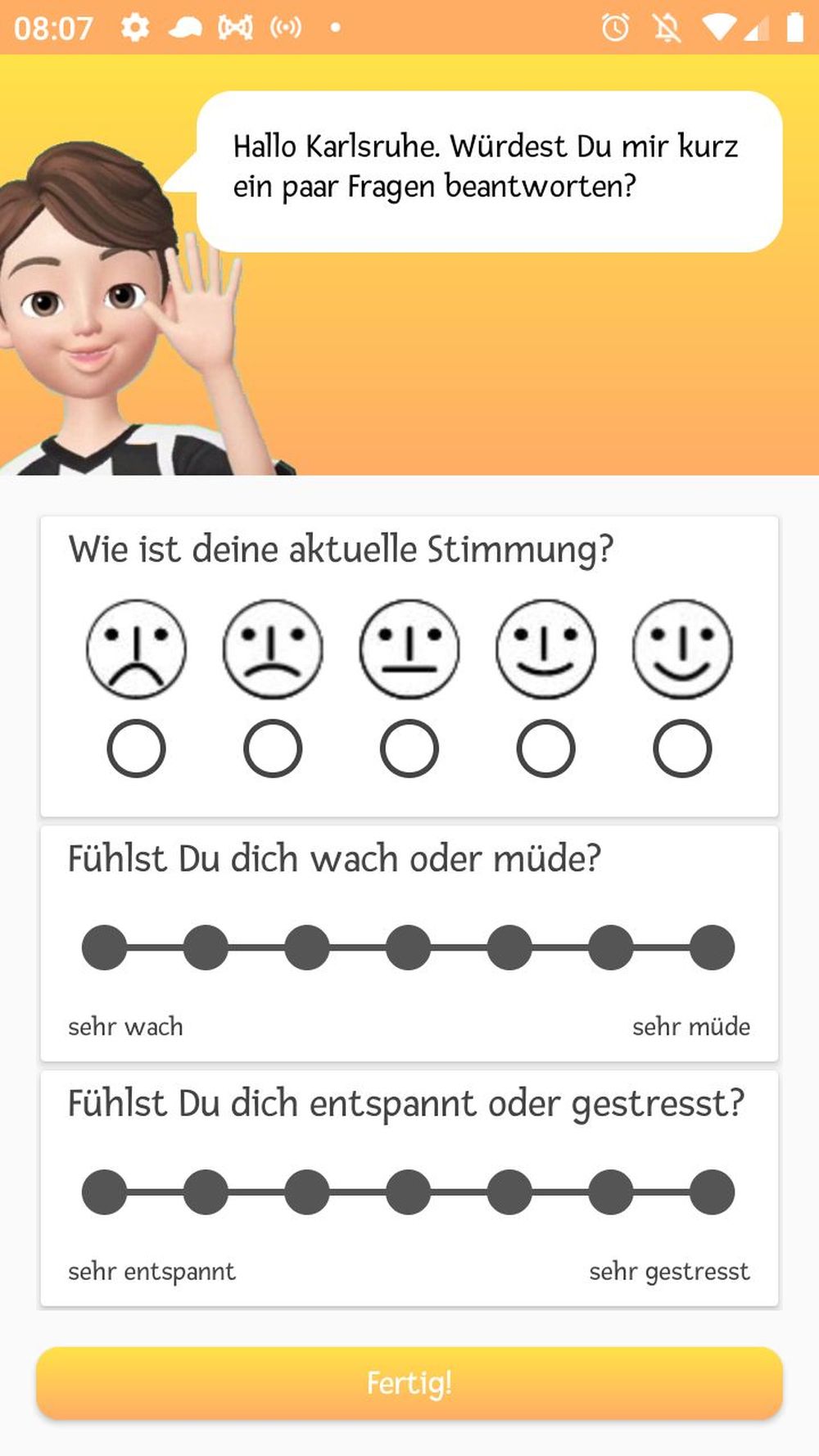Viewport: 819px width, 1456px height.
Task: Set wakefulness scale to 'sehr wach'
Action: point(105,947)
